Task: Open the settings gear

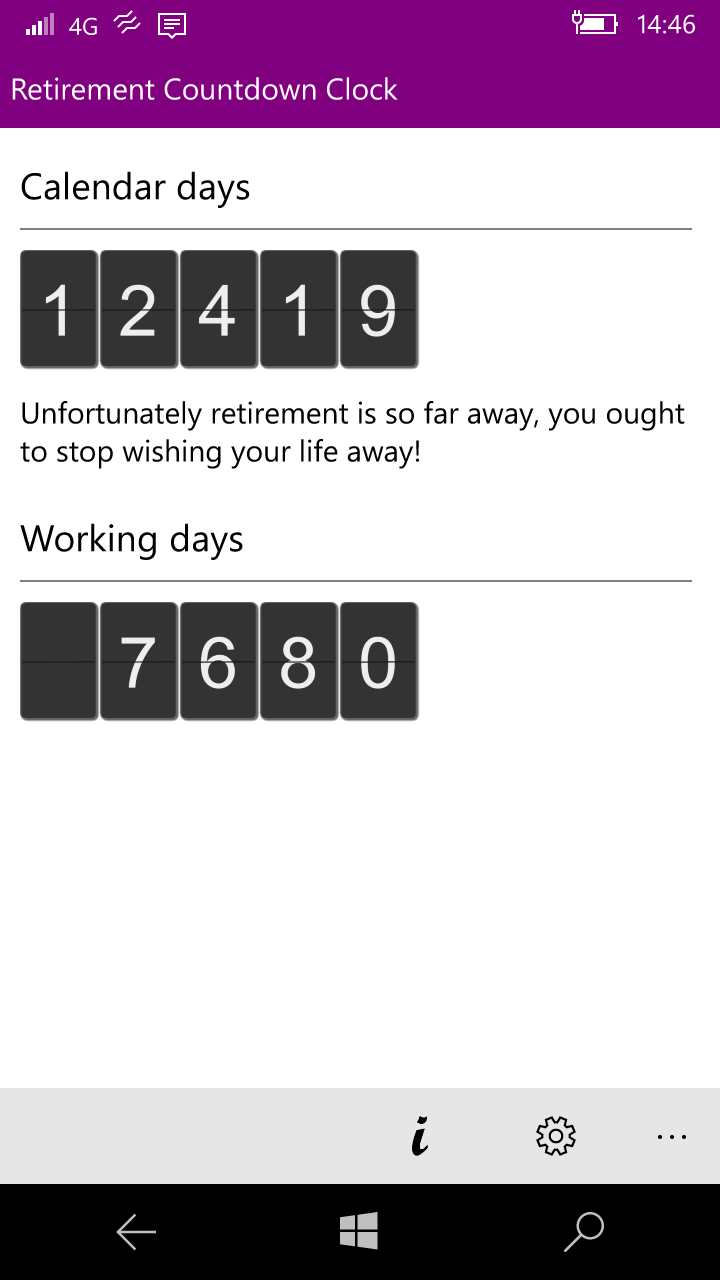Action: (x=556, y=1136)
